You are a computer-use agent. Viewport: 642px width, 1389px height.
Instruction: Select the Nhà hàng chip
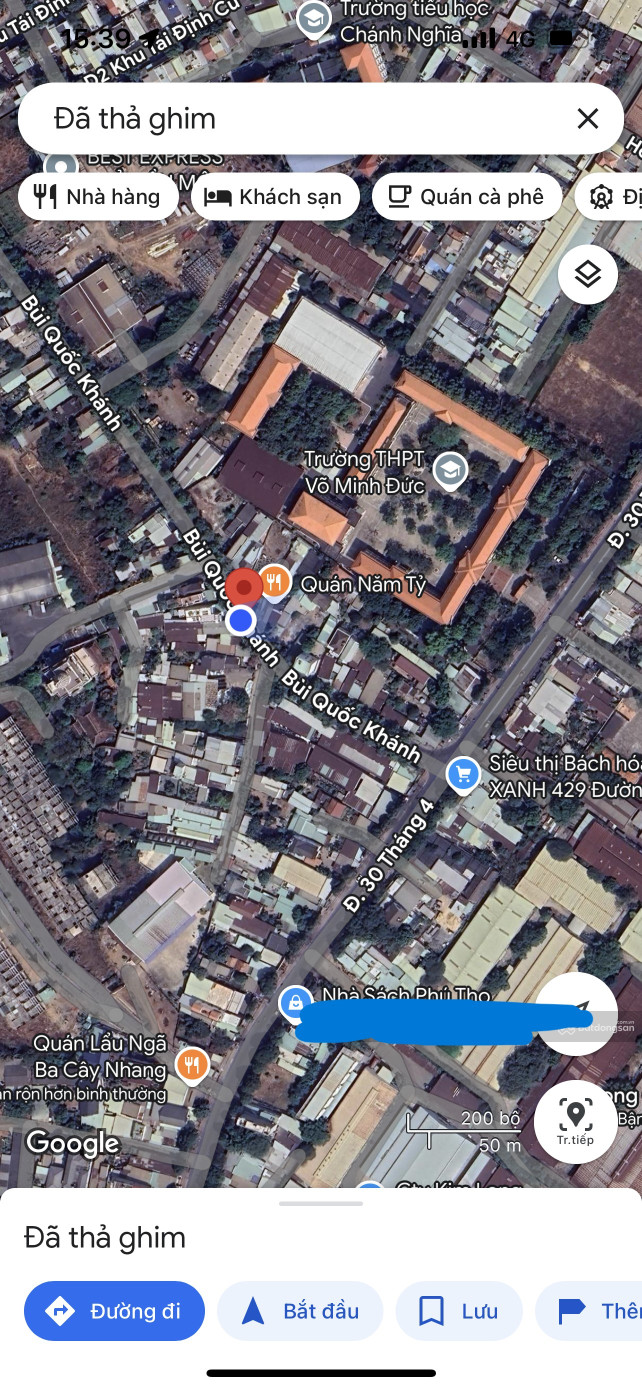pos(98,197)
